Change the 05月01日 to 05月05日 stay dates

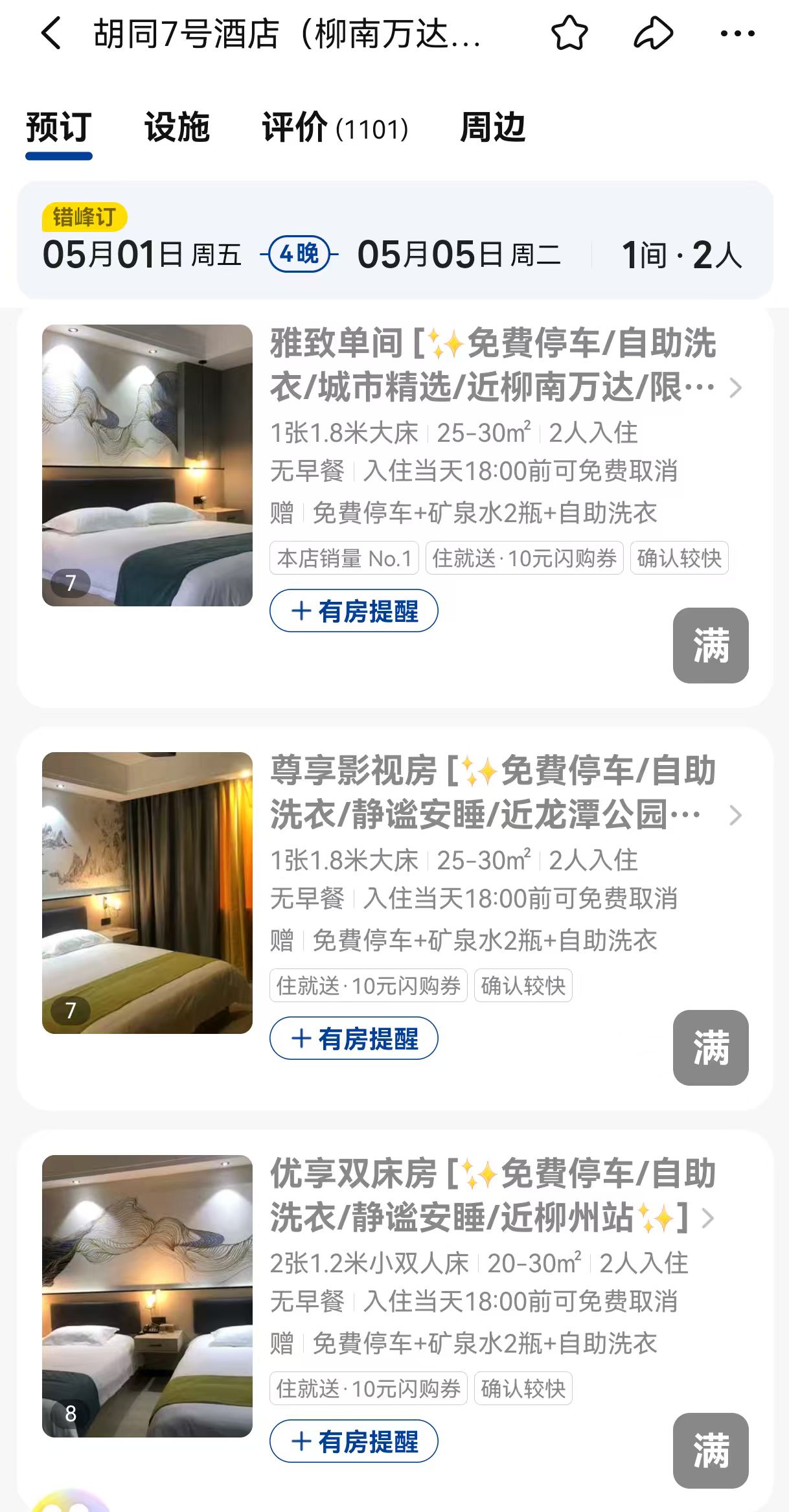(301, 254)
